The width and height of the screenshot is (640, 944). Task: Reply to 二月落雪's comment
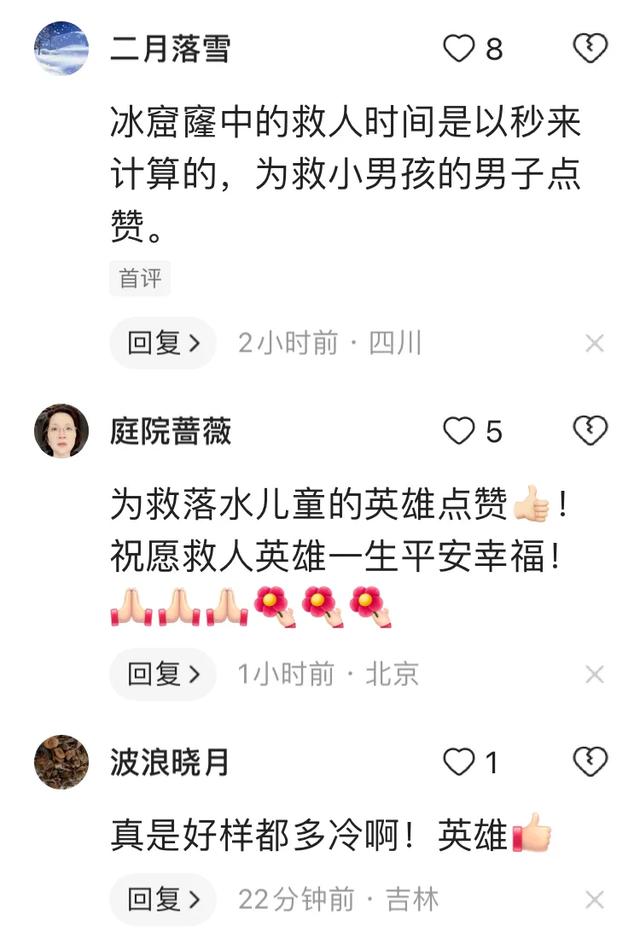click(162, 343)
